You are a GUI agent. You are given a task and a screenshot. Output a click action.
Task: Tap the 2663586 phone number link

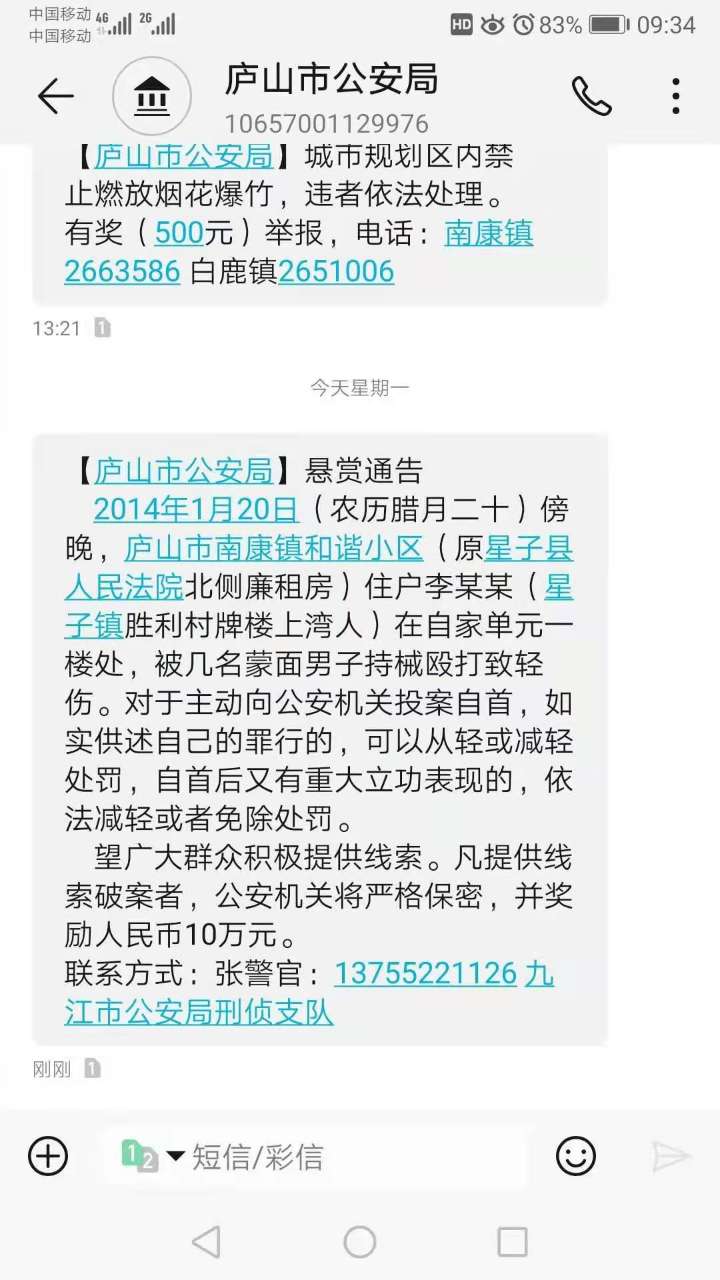pos(122,271)
